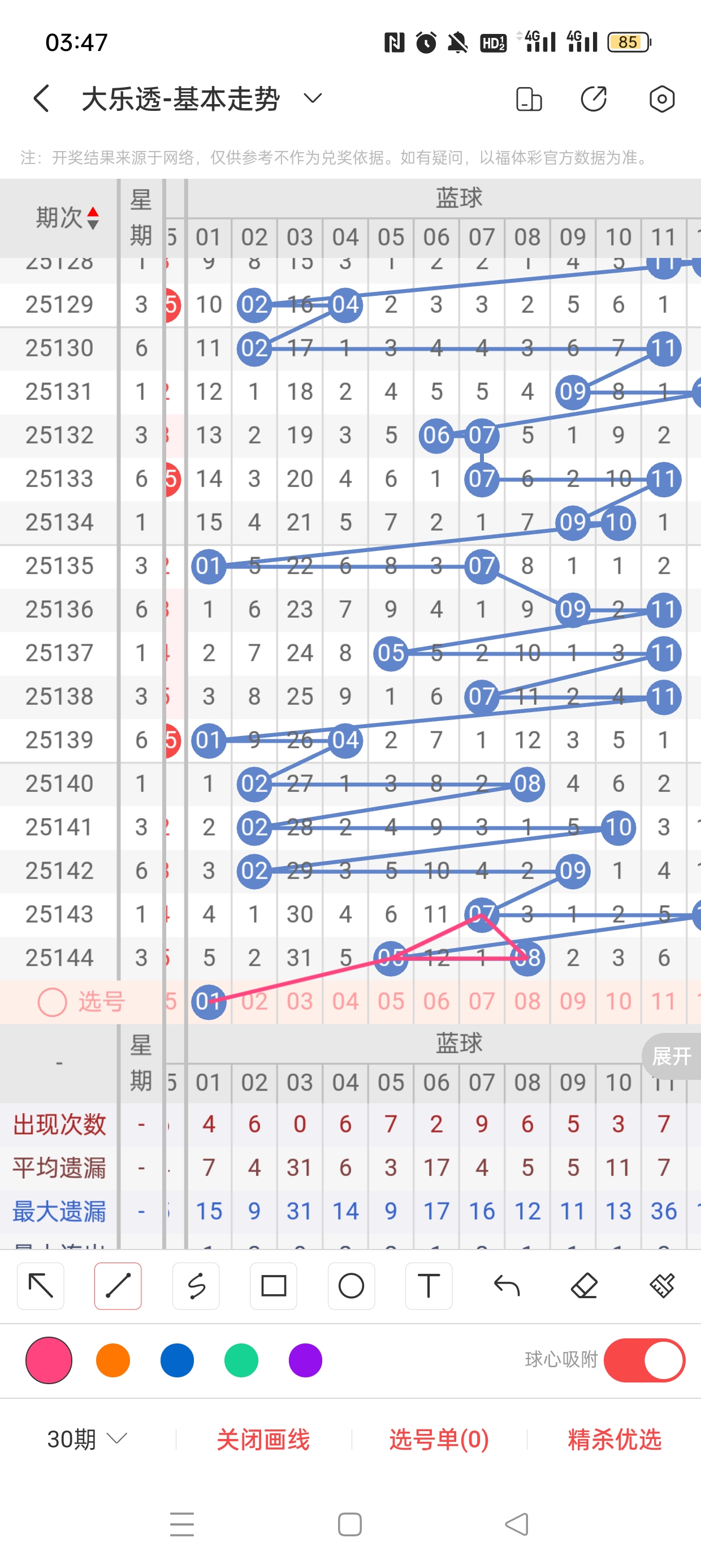
Task: Choose the text annotation tool
Action: click(429, 1286)
